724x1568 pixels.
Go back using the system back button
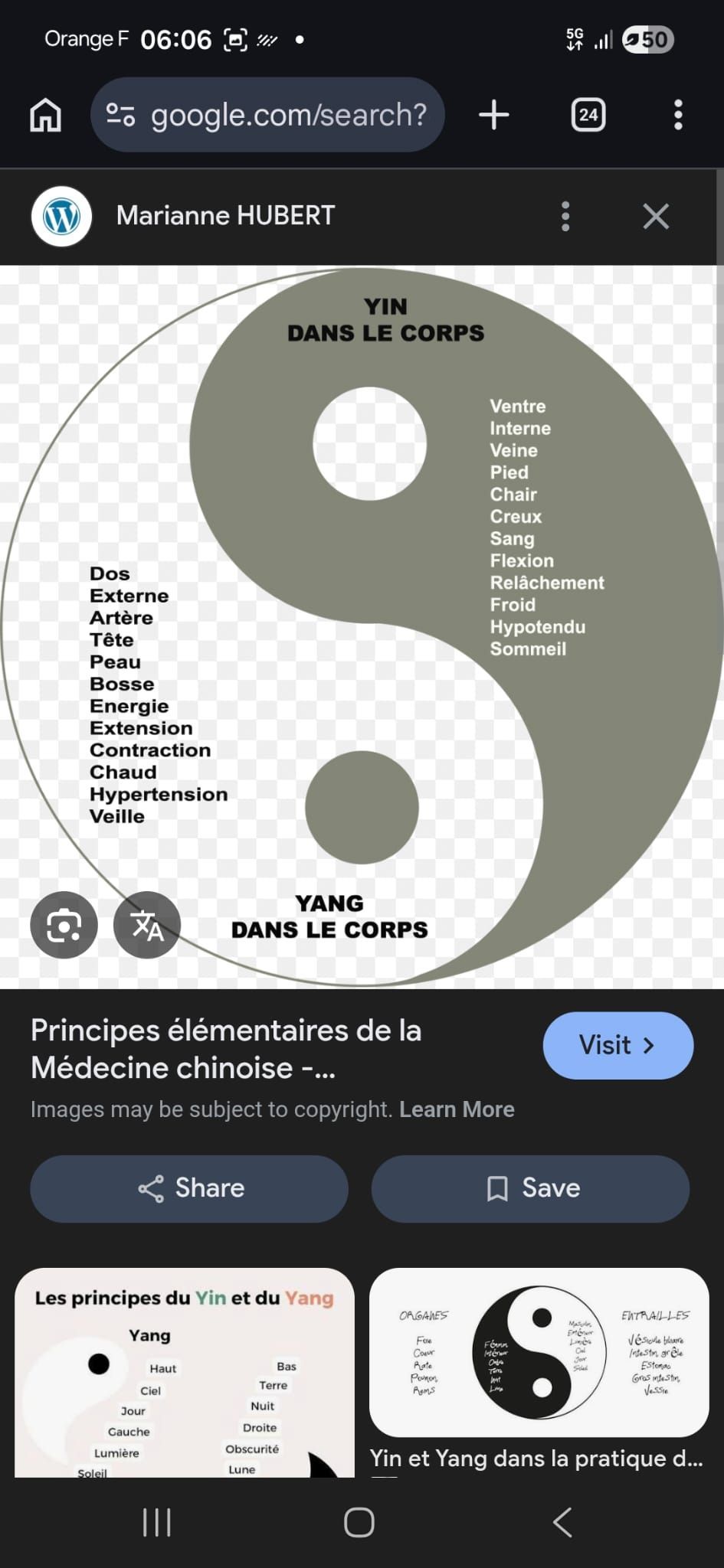[x=563, y=1522]
